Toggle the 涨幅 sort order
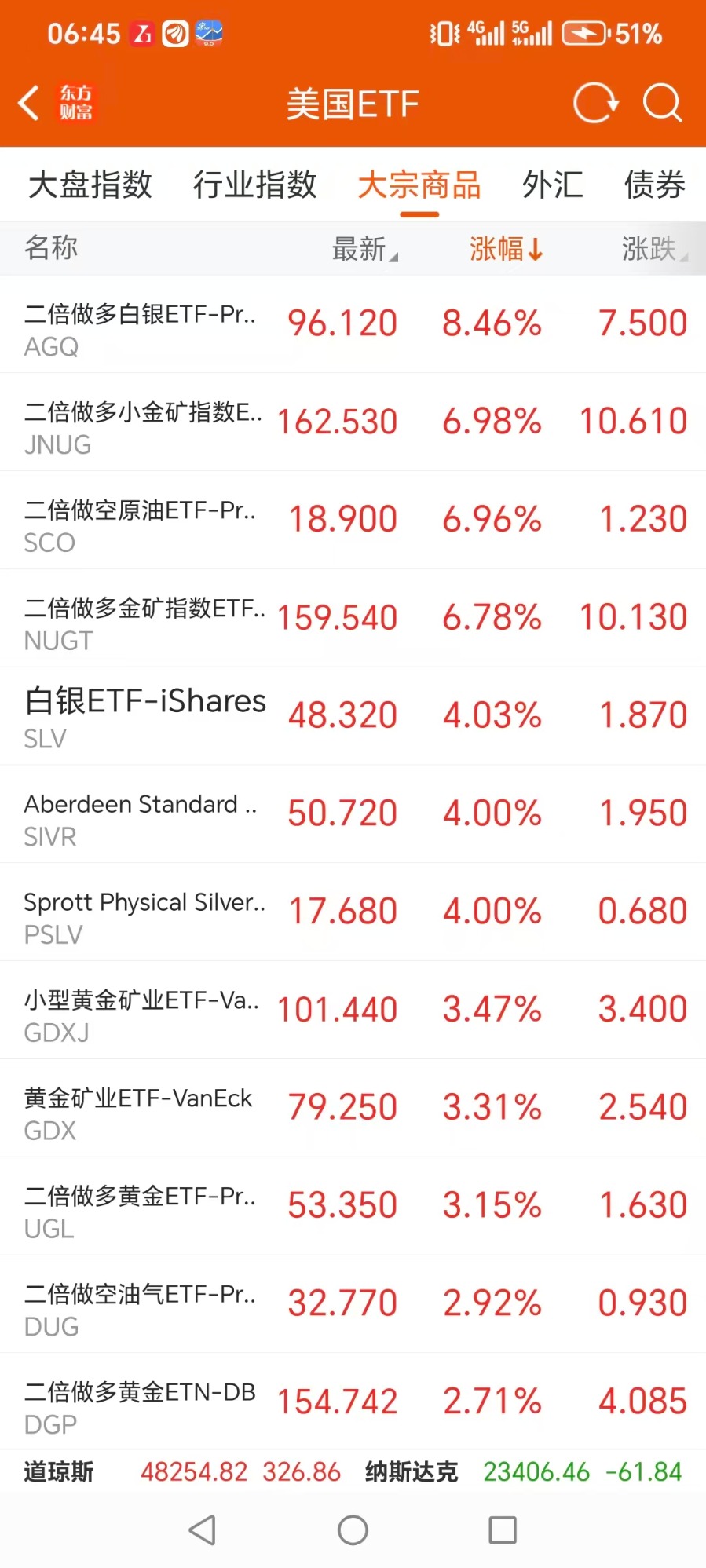This screenshot has height=1568, width=706. click(505, 249)
